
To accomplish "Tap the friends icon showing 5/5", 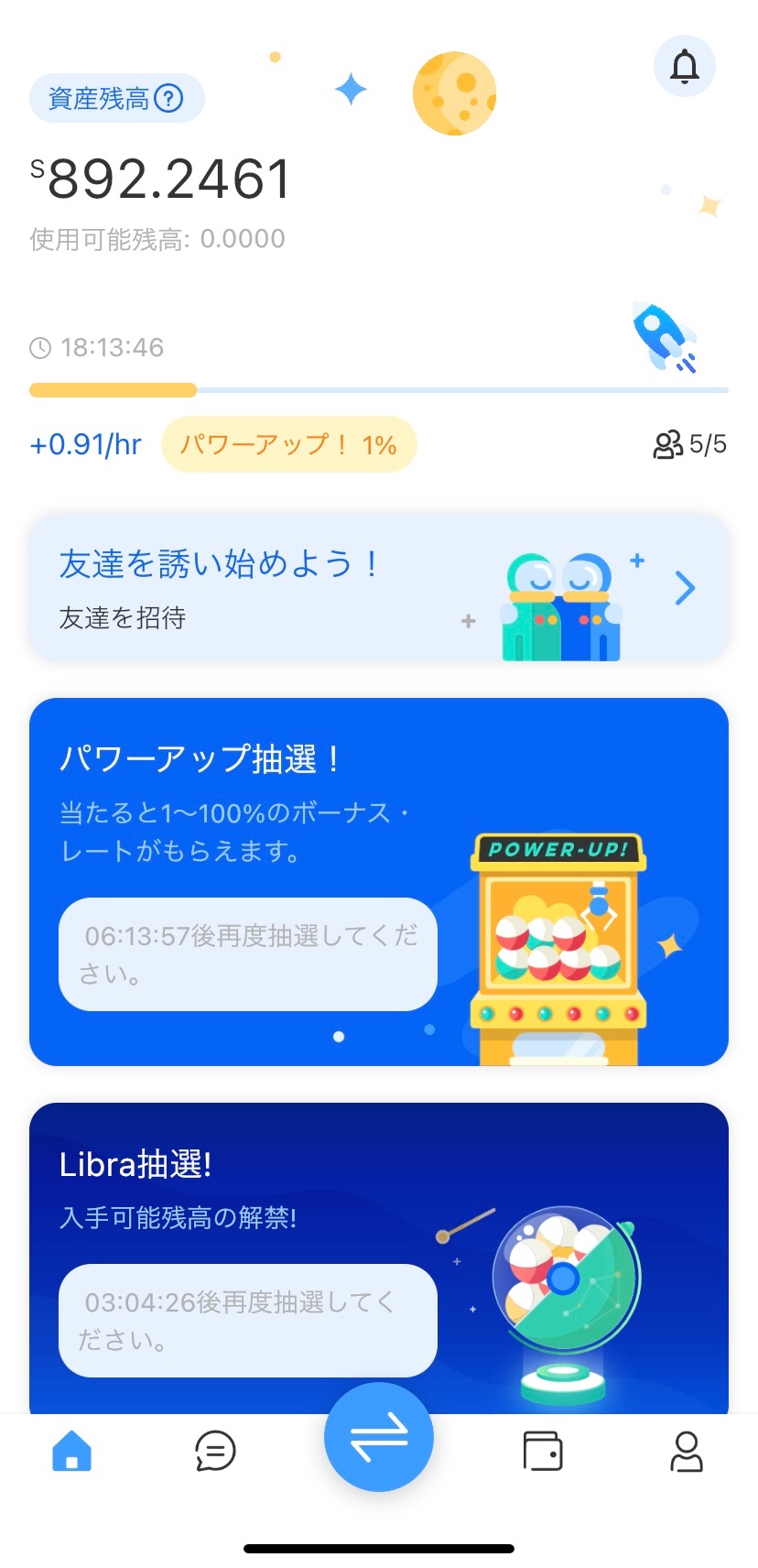I will (669, 444).
